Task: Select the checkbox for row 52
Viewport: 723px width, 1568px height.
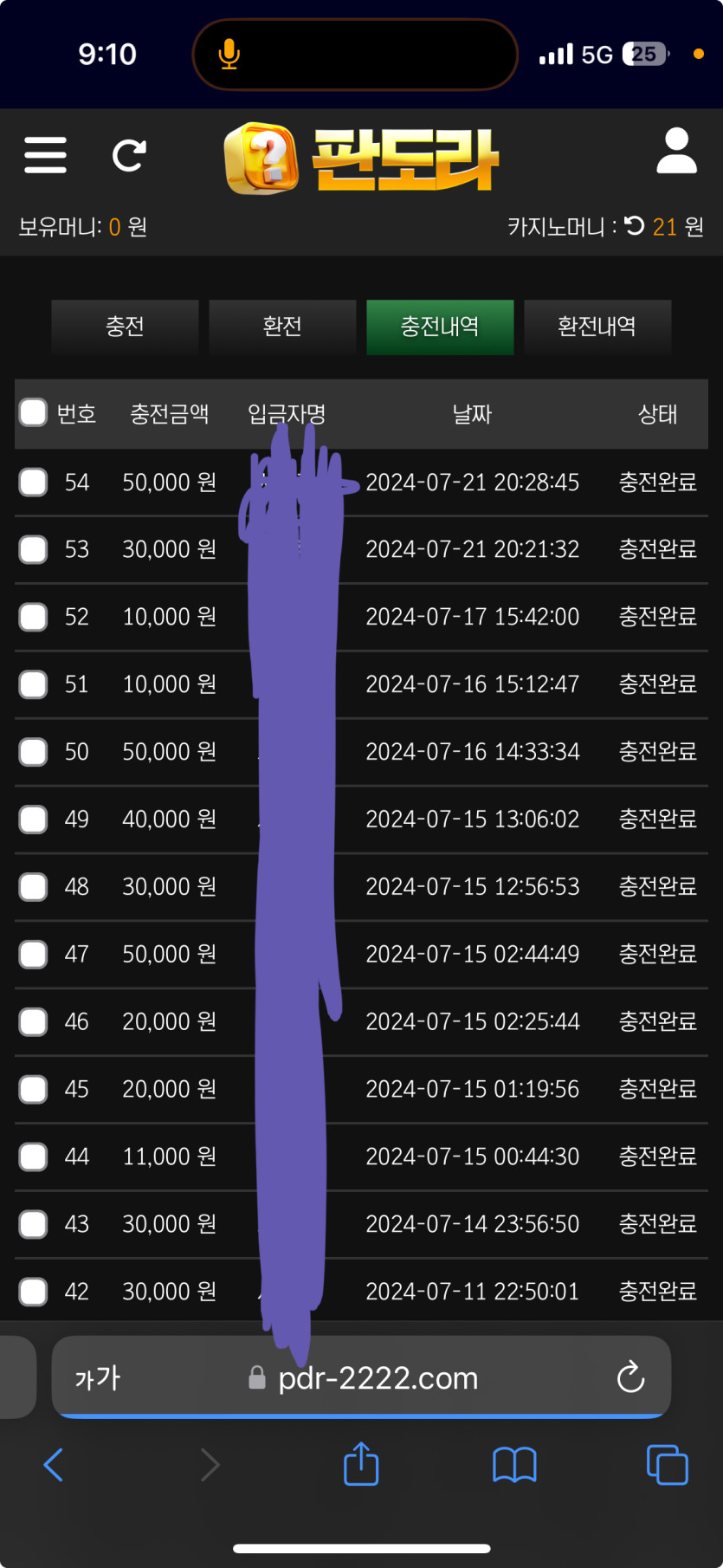Action: pos(33,617)
